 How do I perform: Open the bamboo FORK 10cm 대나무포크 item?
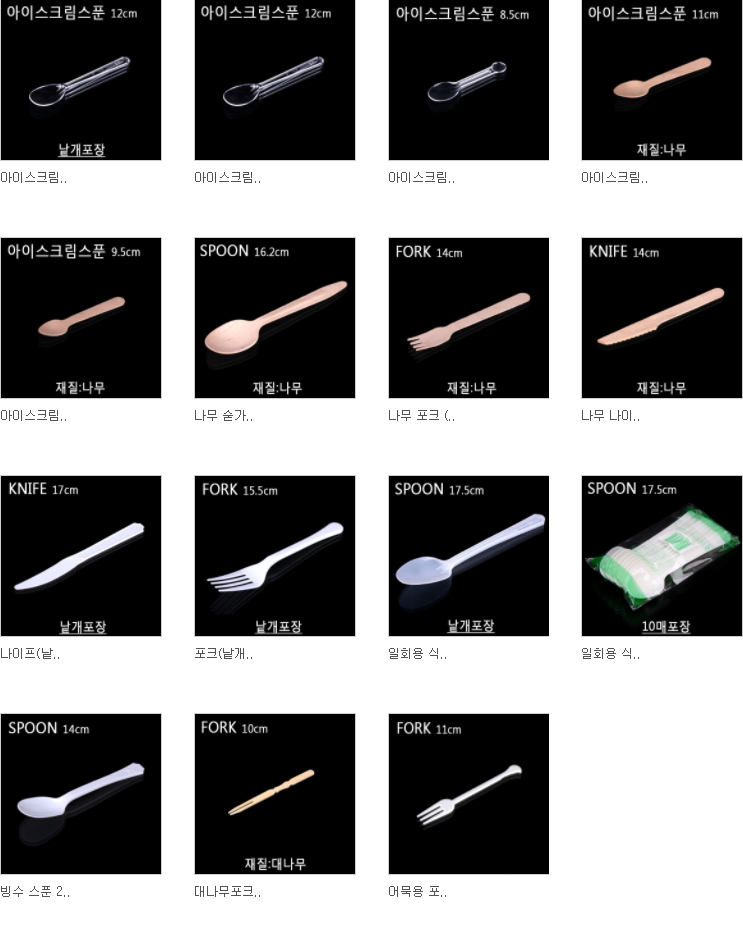274,794
